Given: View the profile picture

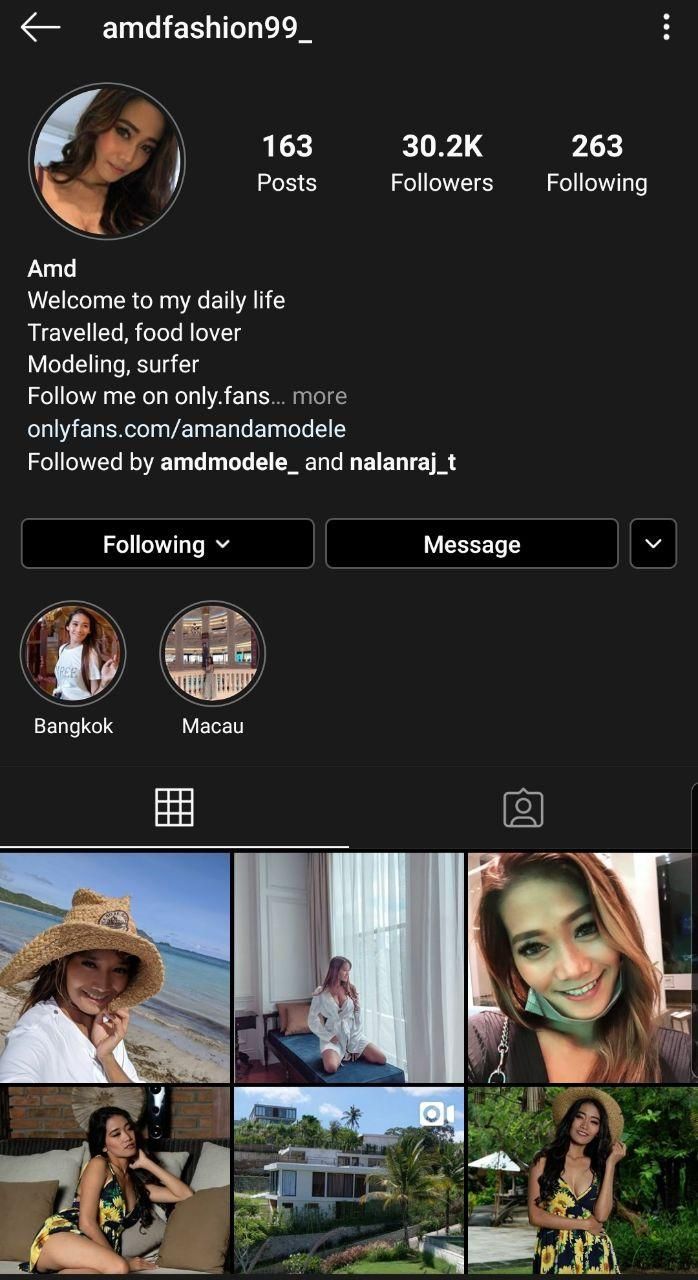Looking at the screenshot, I should pyautogui.click(x=107, y=161).
